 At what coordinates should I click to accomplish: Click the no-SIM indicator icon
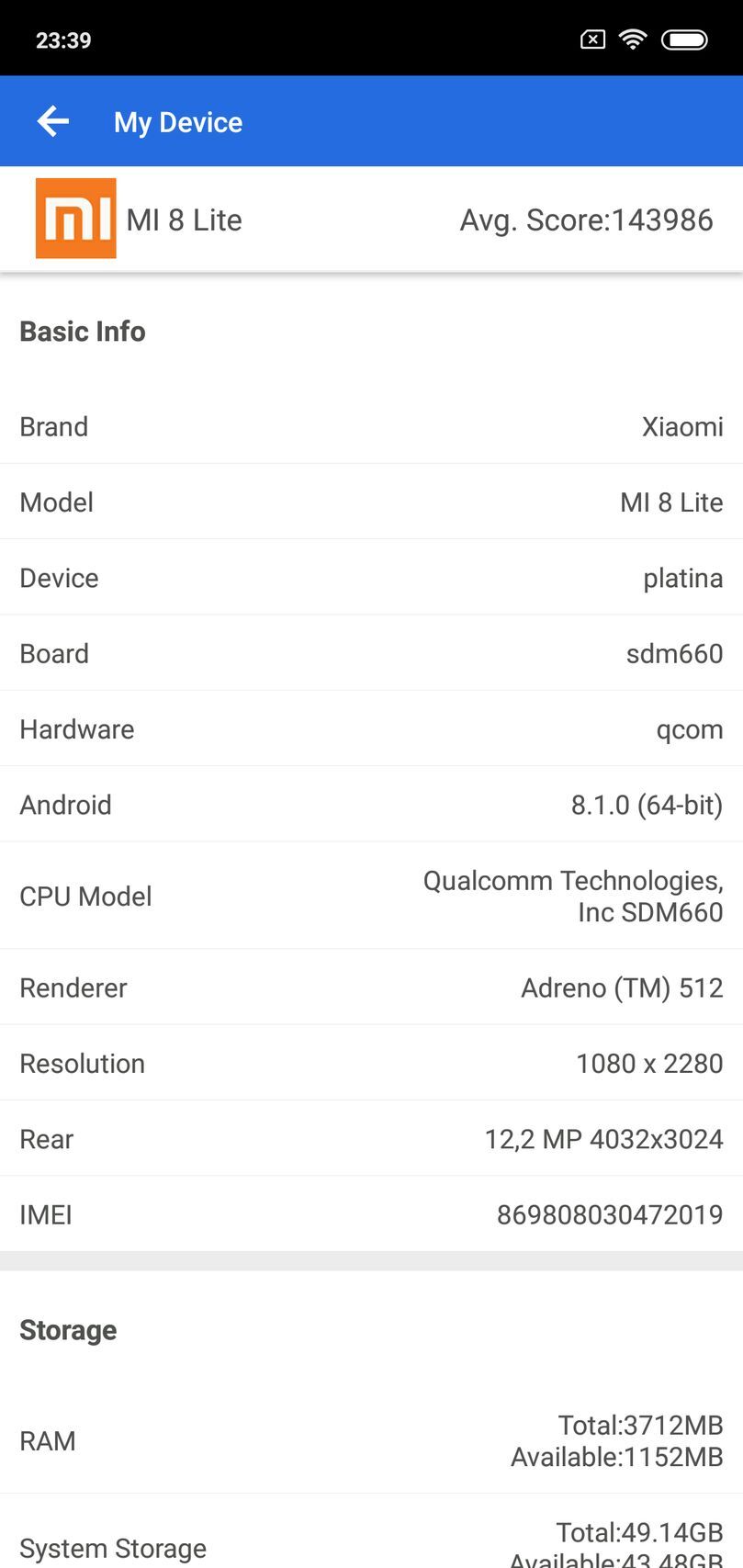click(x=592, y=39)
